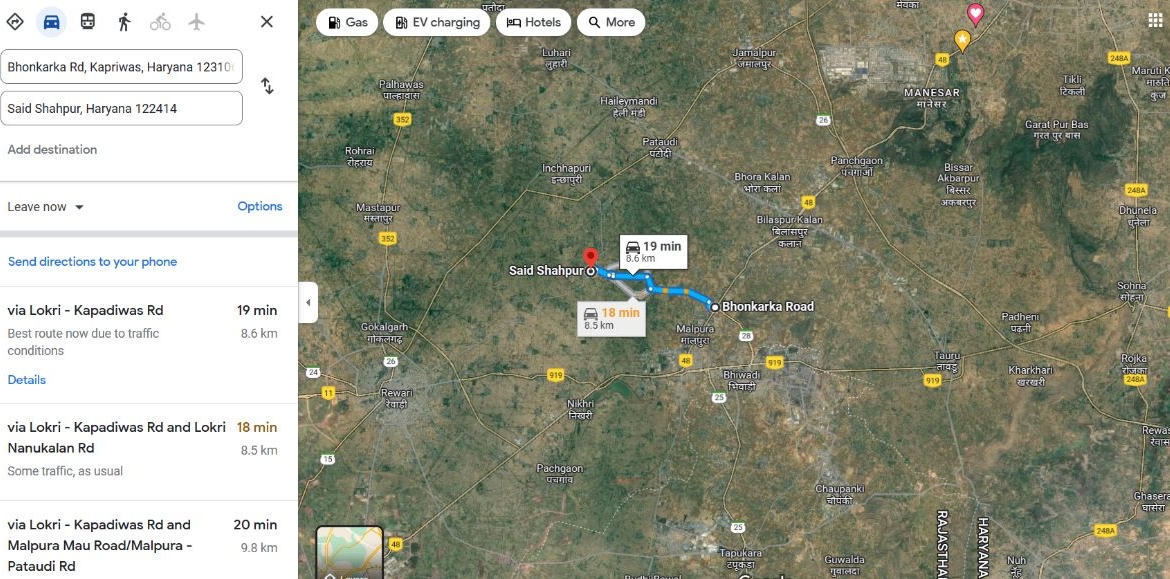Select best travel mode option
Image resolution: width=1170 pixels, height=579 pixels.
15,21
